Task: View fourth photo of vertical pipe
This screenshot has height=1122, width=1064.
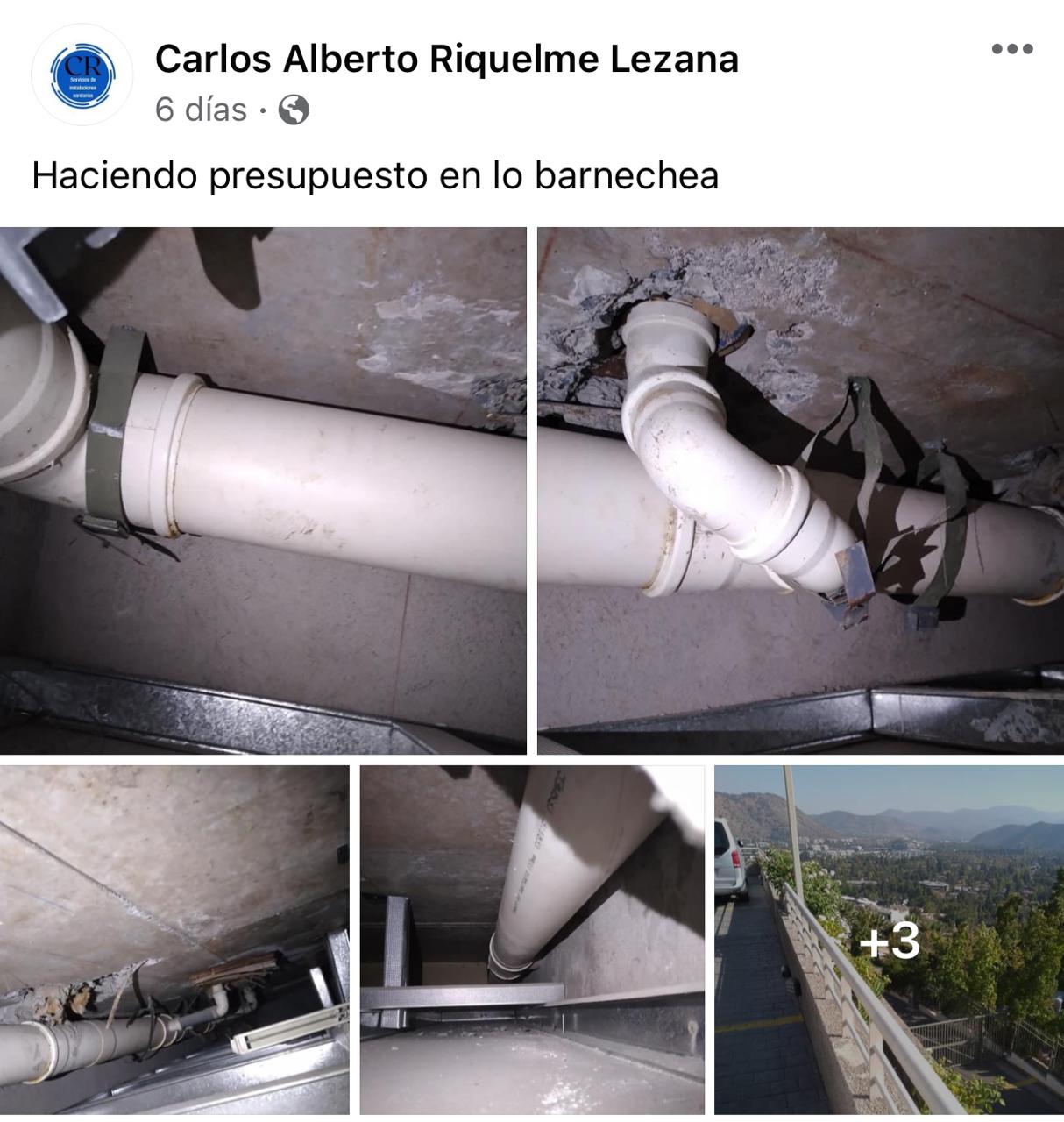Action: point(532,940)
